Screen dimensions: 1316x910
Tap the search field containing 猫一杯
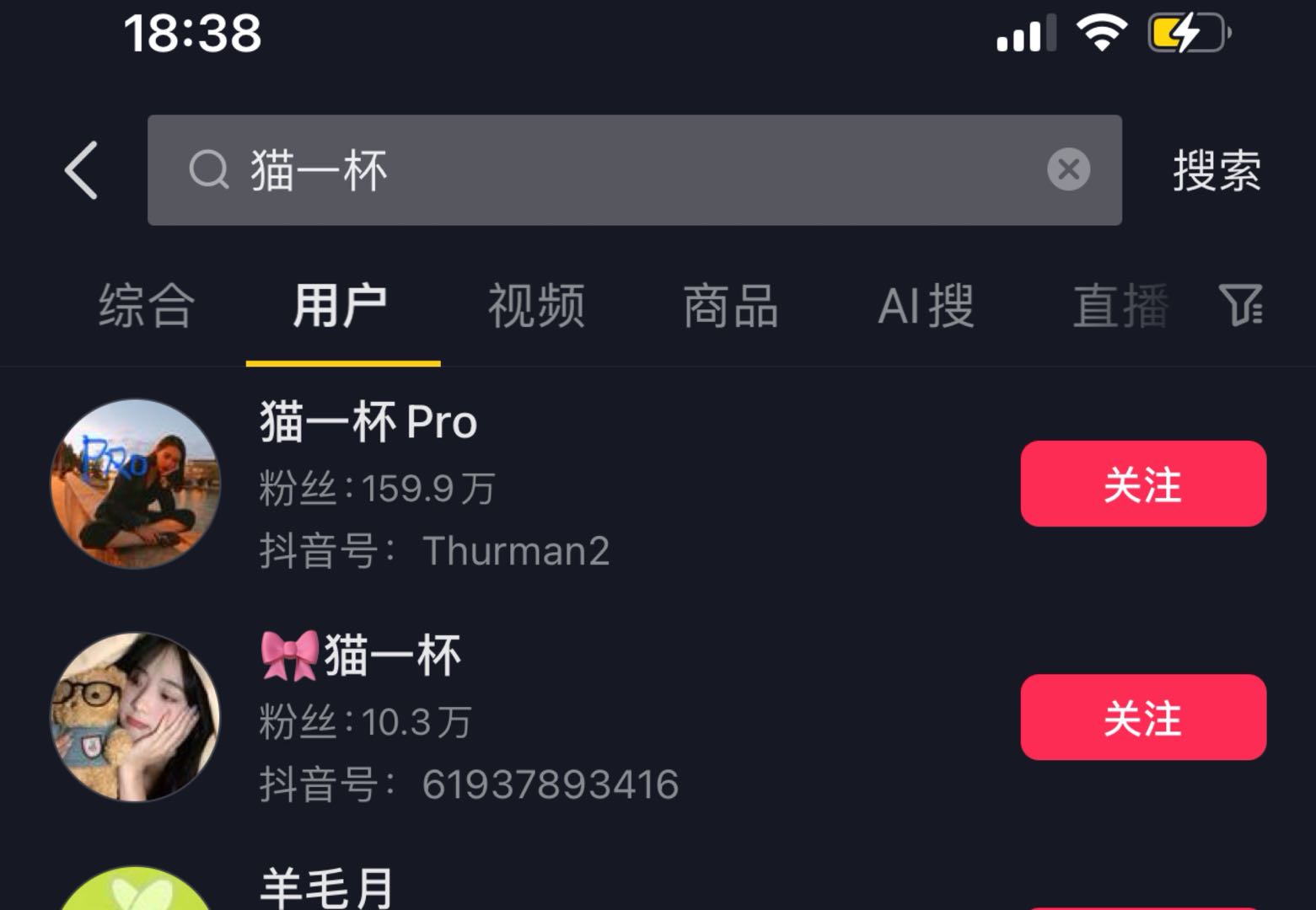point(590,170)
